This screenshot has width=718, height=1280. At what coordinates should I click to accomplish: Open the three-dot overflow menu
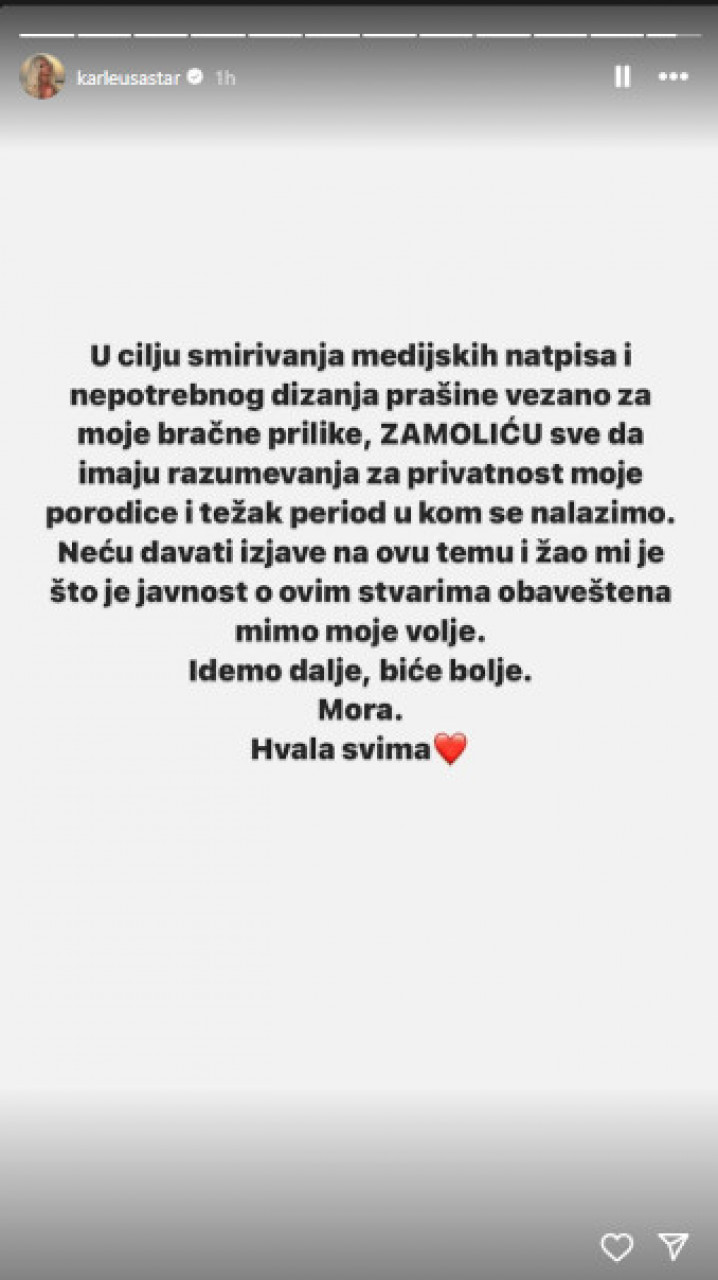tap(673, 77)
